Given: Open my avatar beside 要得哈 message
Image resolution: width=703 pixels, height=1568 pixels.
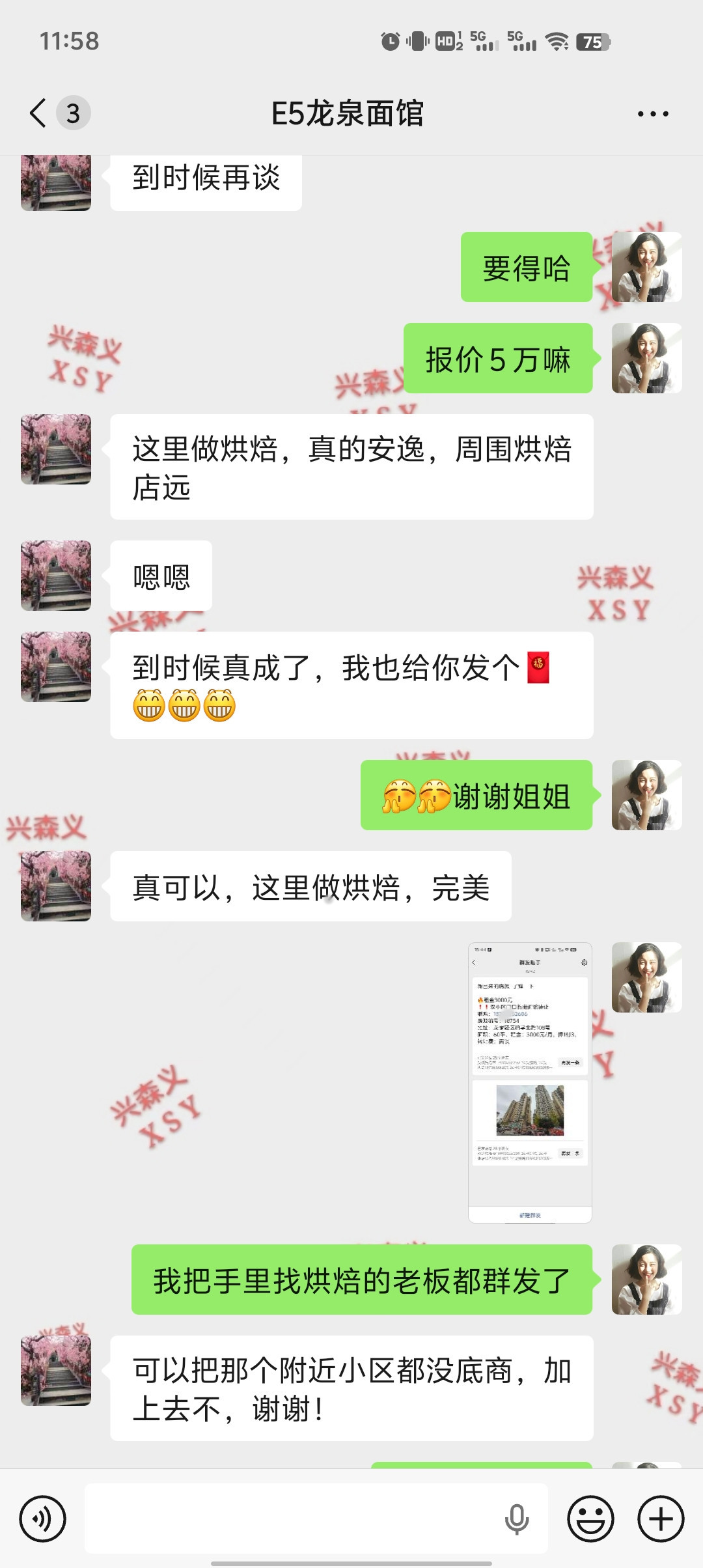Looking at the screenshot, I should (646, 267).
